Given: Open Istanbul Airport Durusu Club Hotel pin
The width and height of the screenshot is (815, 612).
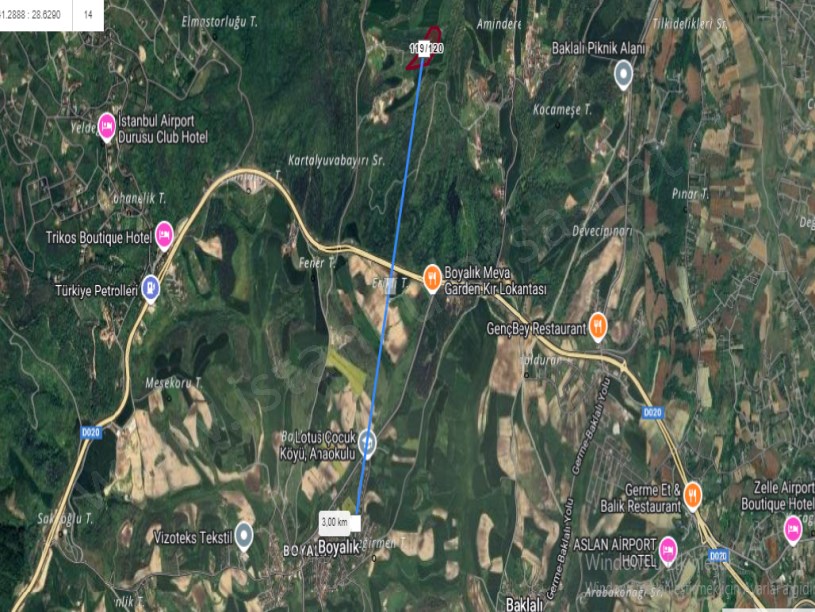Looking at the screenshot, I should pyautogui.click(x=108, y=126).
